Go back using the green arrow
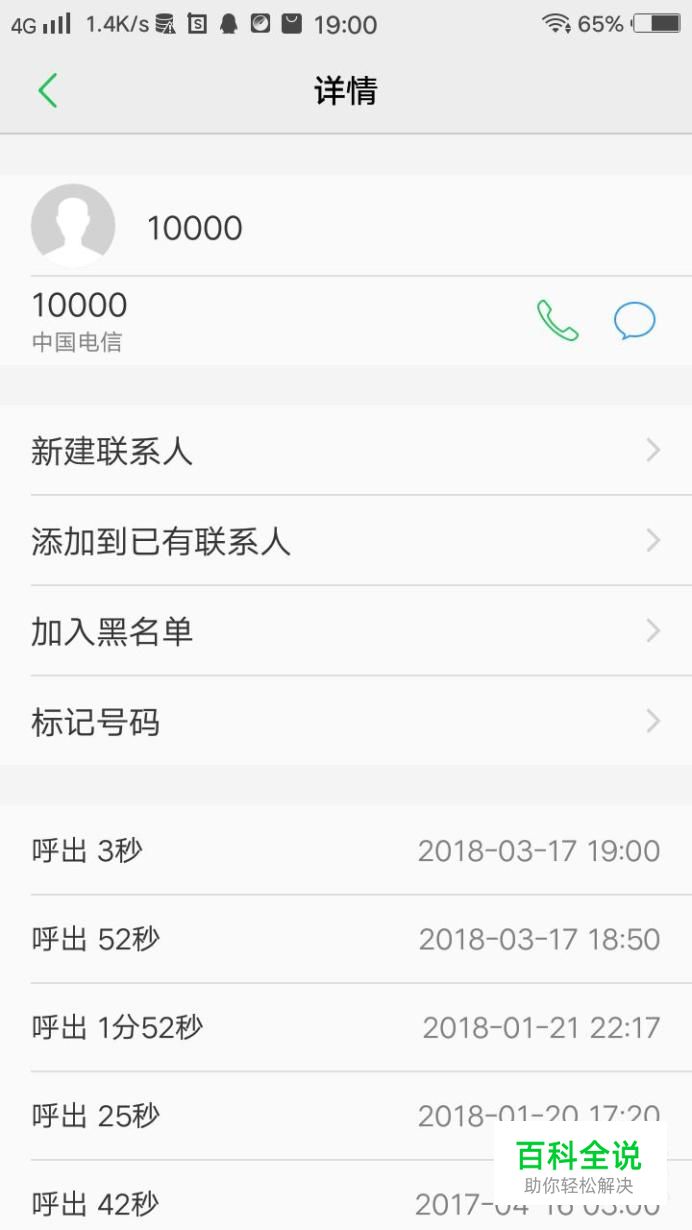Screen dimensions: 692x1230 (47, 91)
